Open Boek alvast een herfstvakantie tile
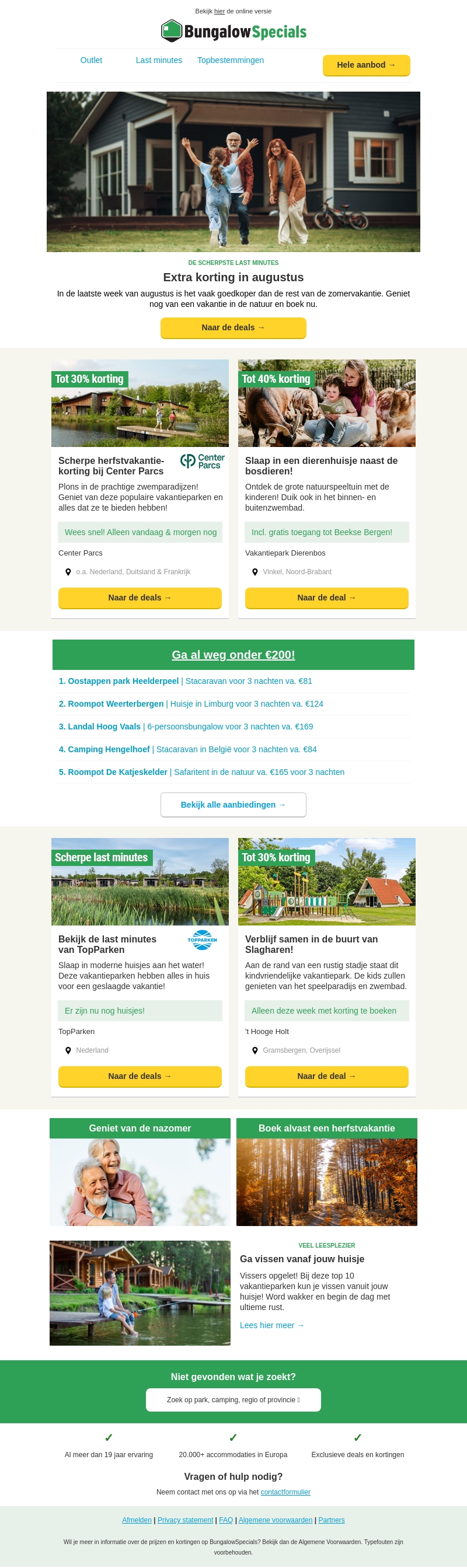 326,1172
